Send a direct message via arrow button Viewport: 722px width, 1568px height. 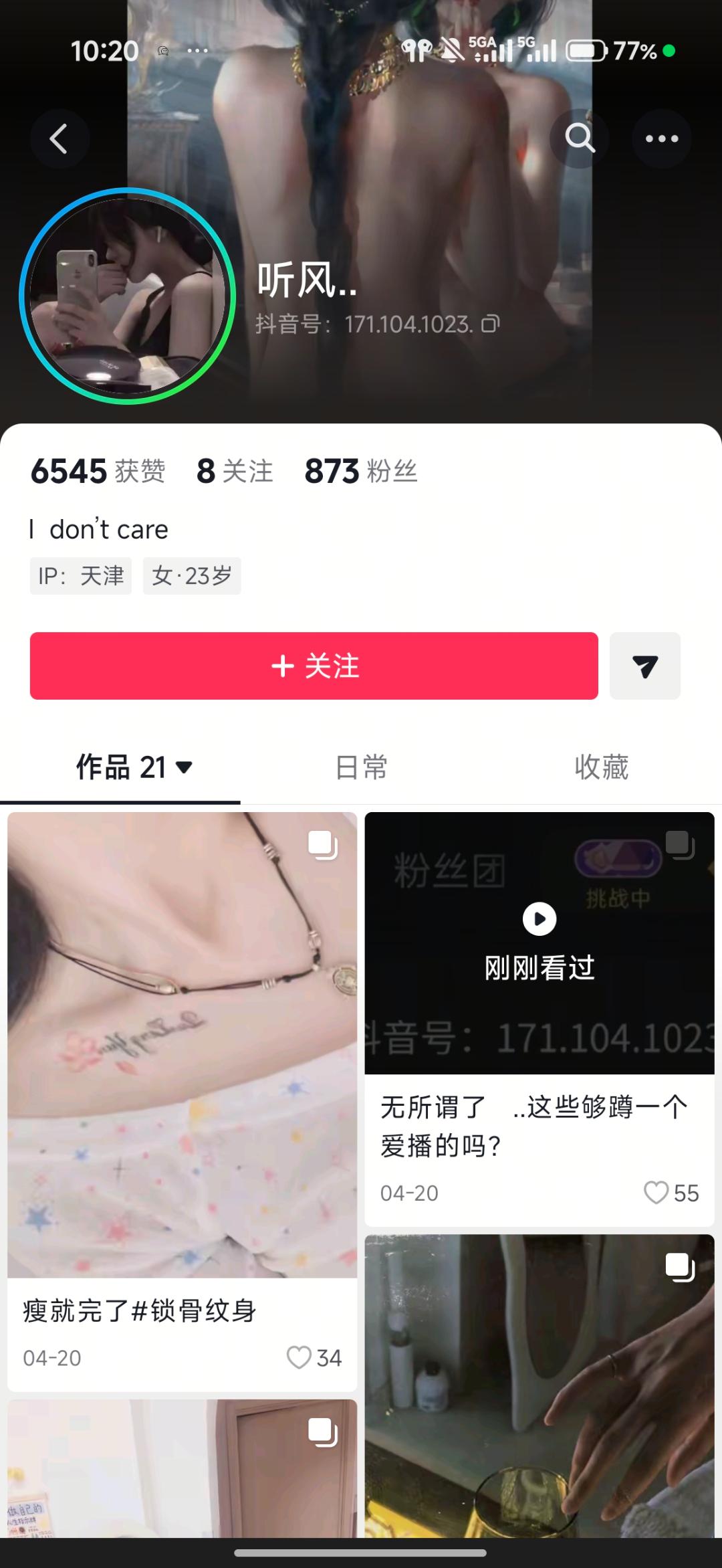pyautogui.click(x=644, y=666)
